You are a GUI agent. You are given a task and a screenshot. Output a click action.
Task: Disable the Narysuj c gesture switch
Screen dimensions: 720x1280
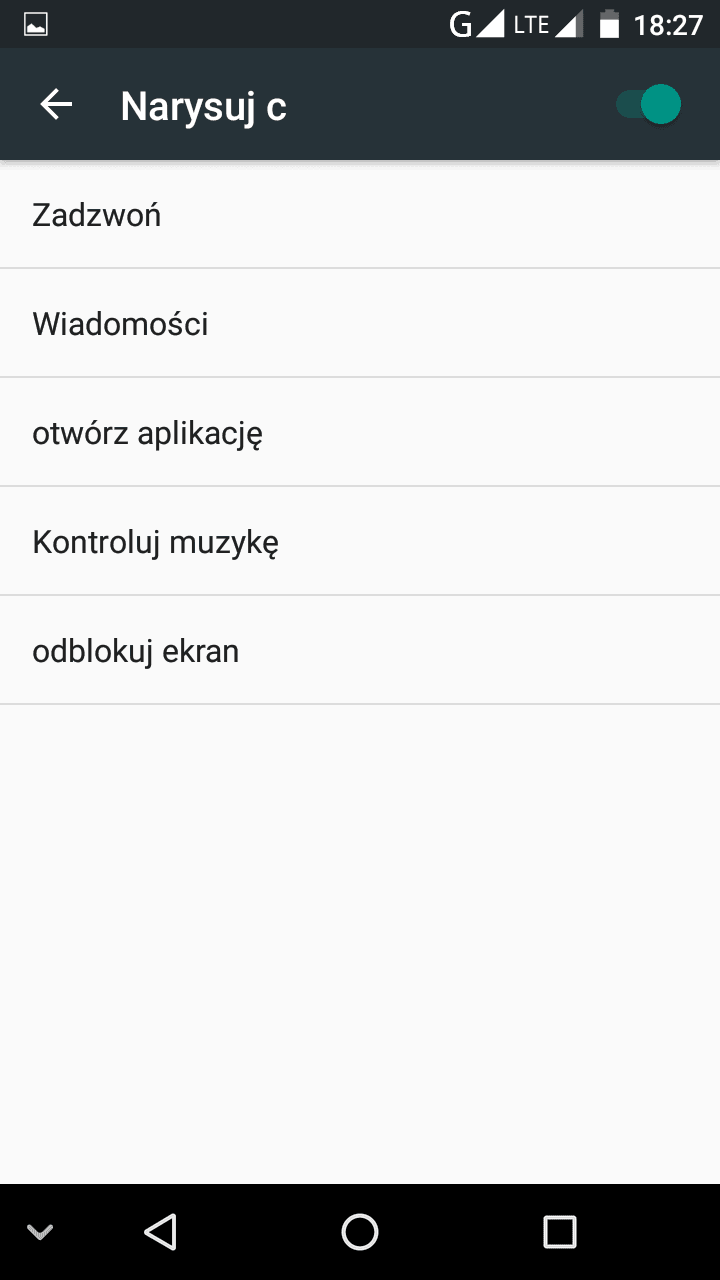pyautogui.click(x=648, y=105)
